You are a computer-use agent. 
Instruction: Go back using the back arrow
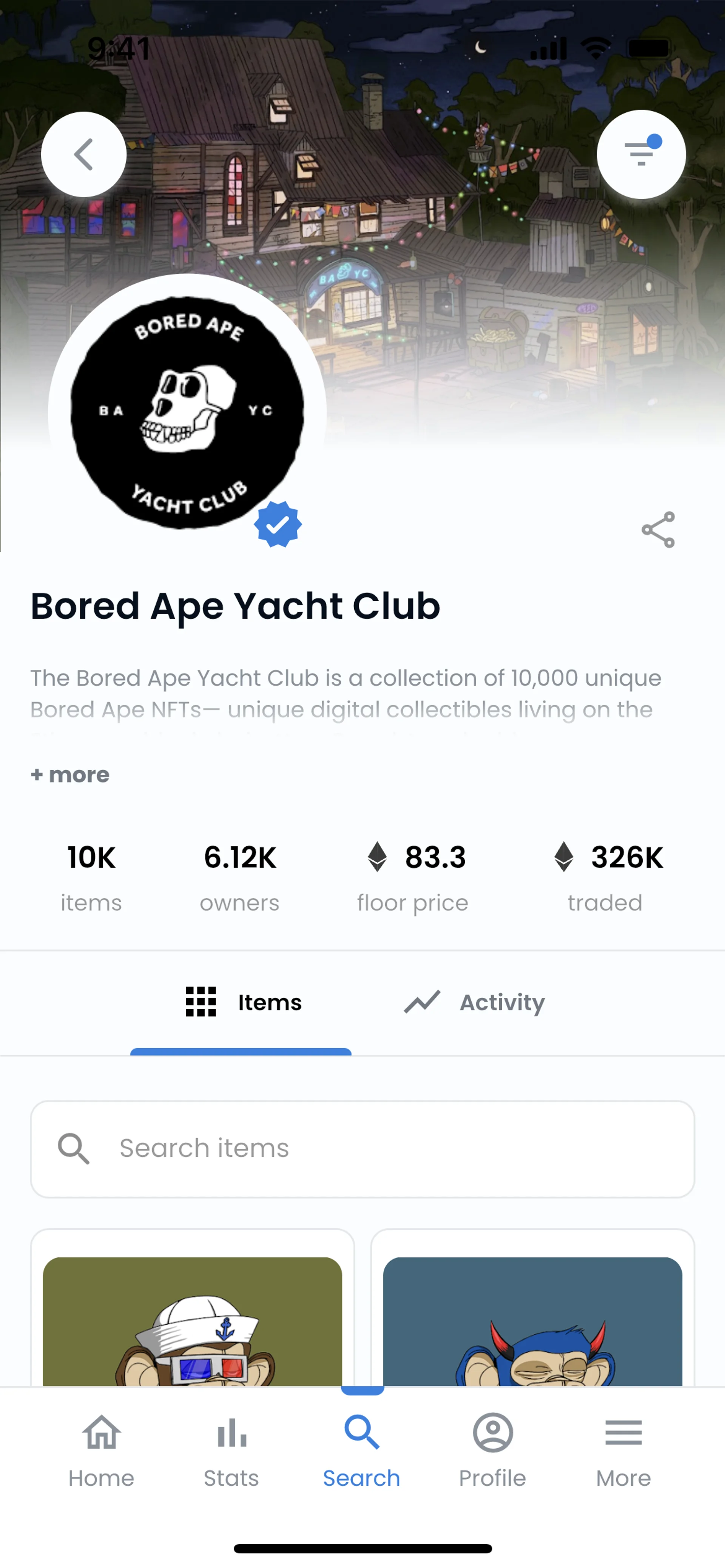[x=83, y=154]
